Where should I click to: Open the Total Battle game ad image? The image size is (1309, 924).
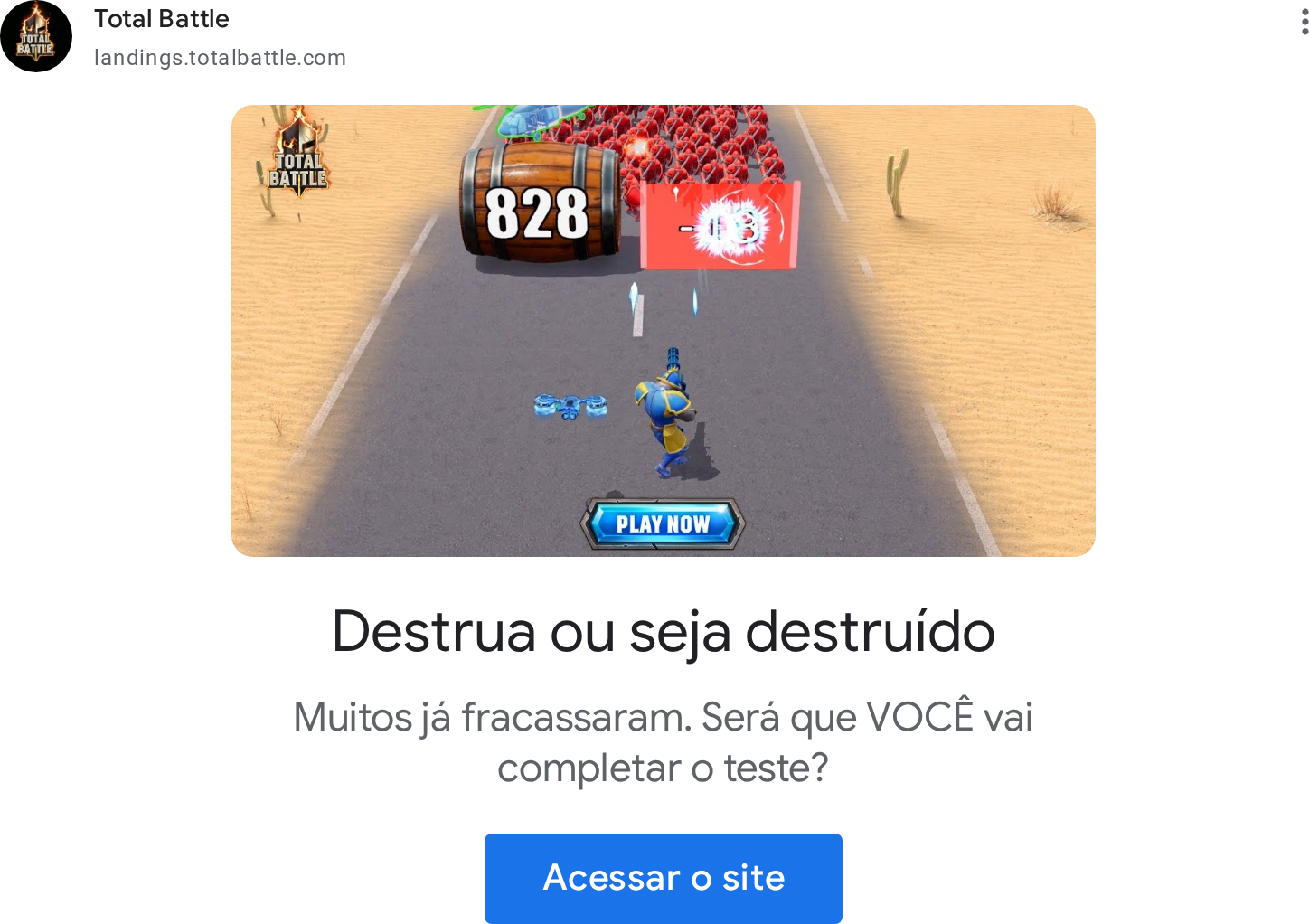click(663, 331)
